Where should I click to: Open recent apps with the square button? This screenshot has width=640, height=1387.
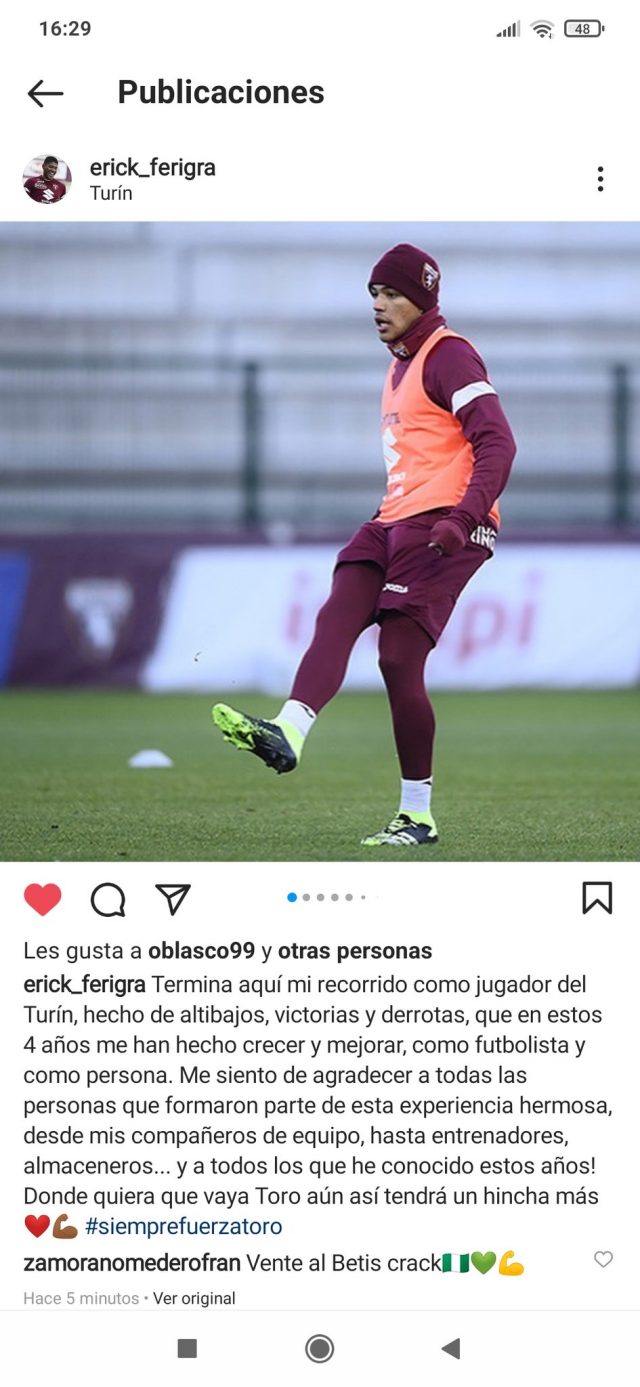click(187, 1349)
